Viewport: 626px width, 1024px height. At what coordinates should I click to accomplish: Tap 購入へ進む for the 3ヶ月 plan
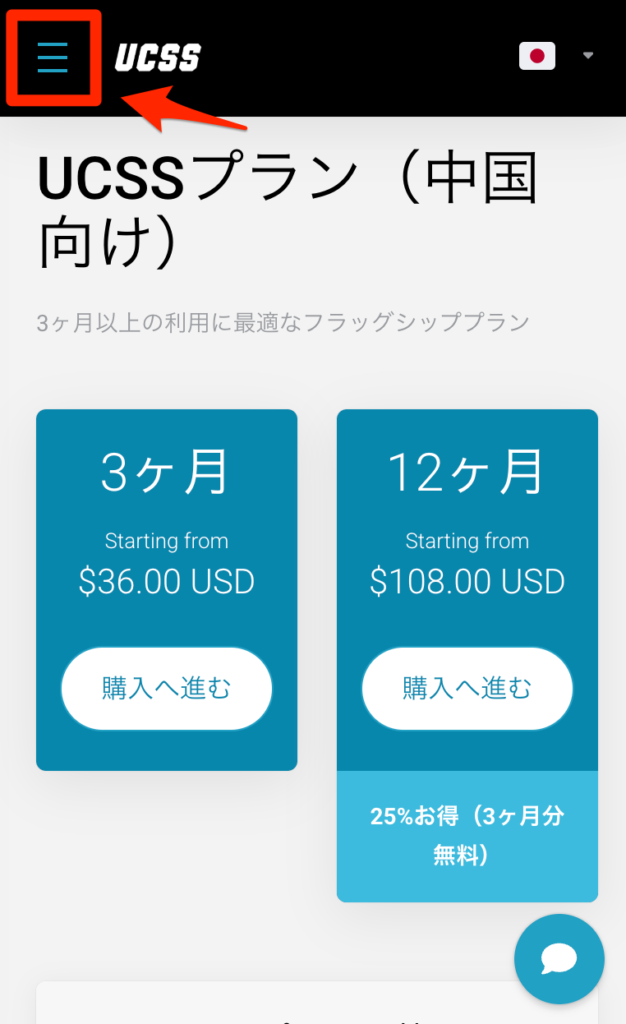click(166, 688)
